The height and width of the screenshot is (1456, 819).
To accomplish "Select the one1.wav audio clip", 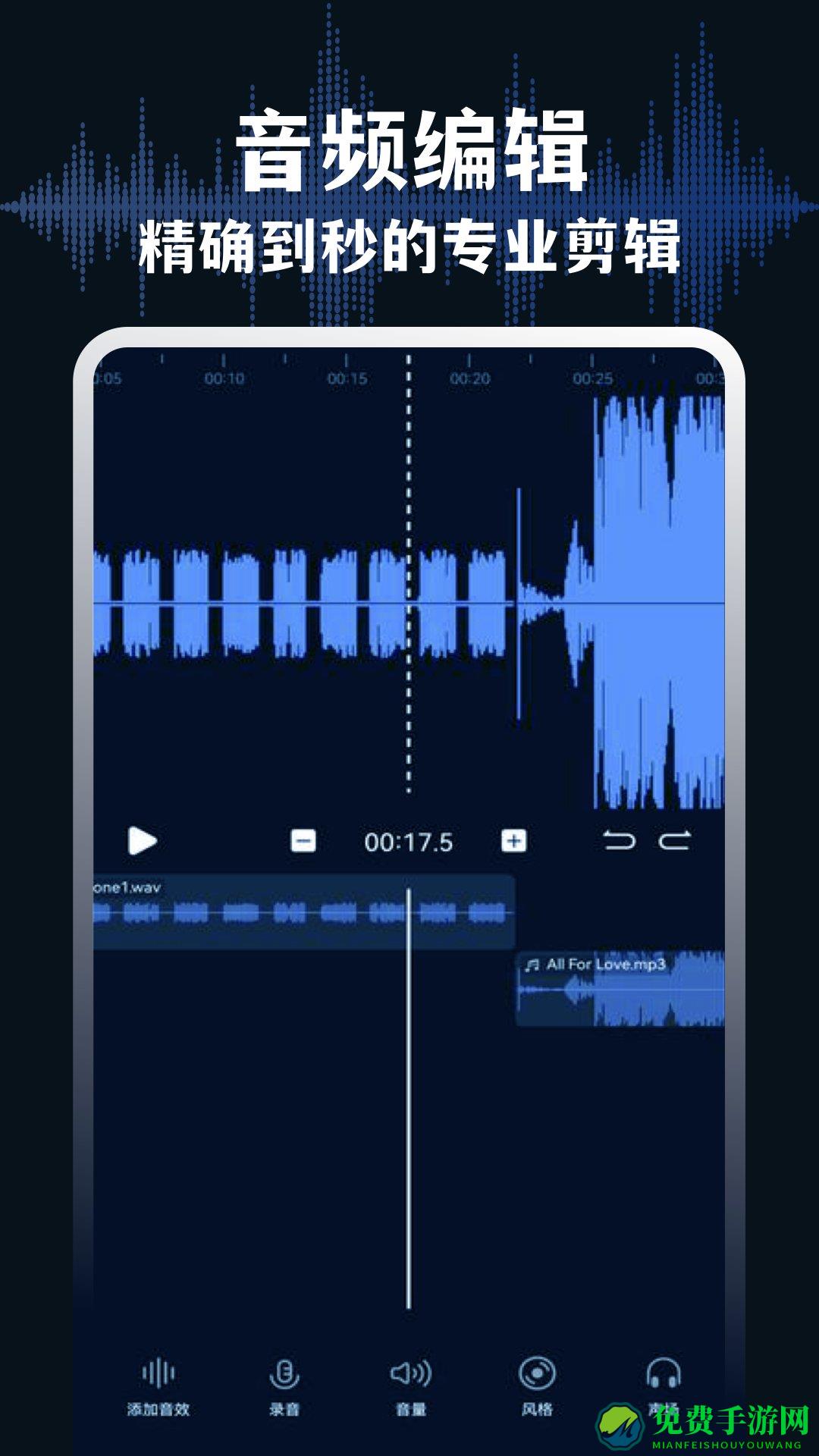I will (303, 910).
